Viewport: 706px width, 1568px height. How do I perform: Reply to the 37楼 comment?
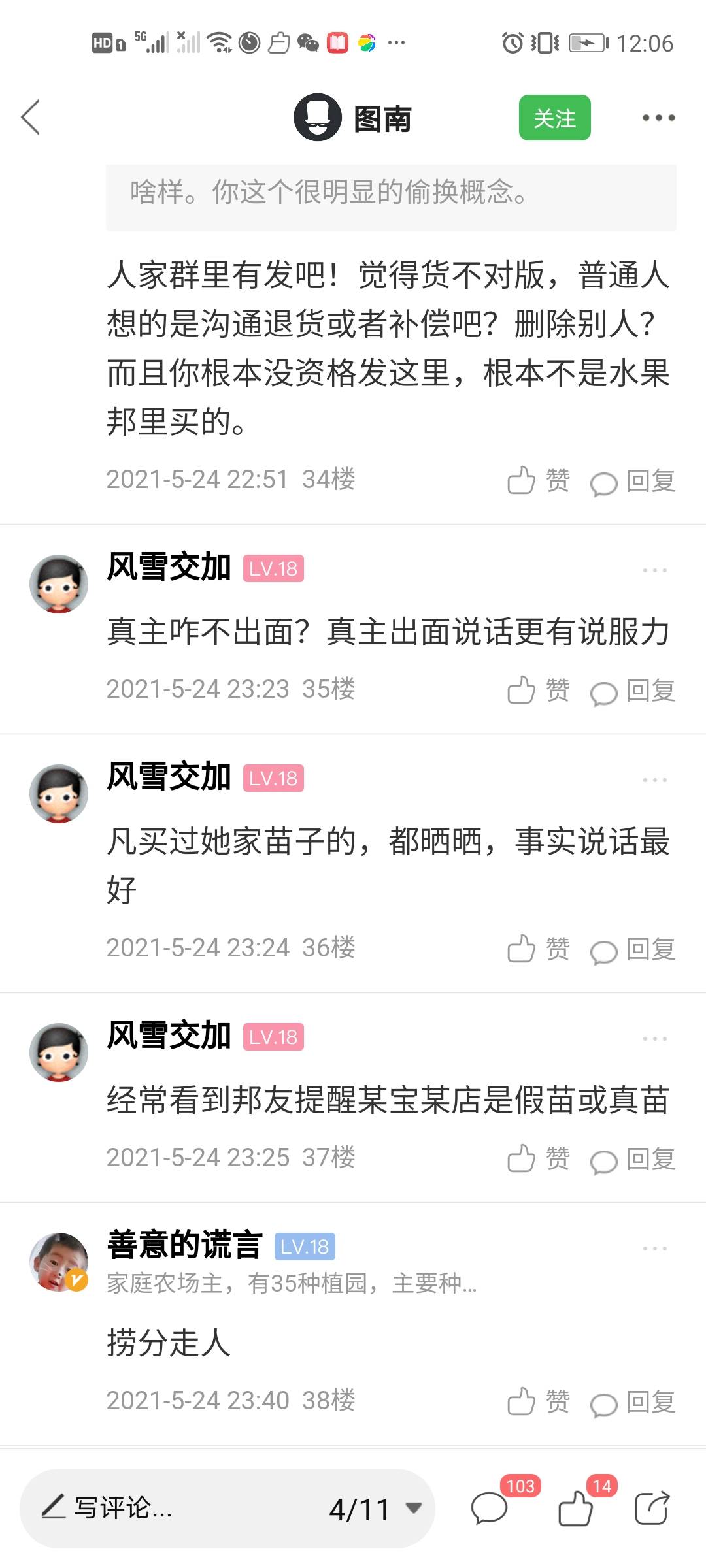(x=633, y=1159)
